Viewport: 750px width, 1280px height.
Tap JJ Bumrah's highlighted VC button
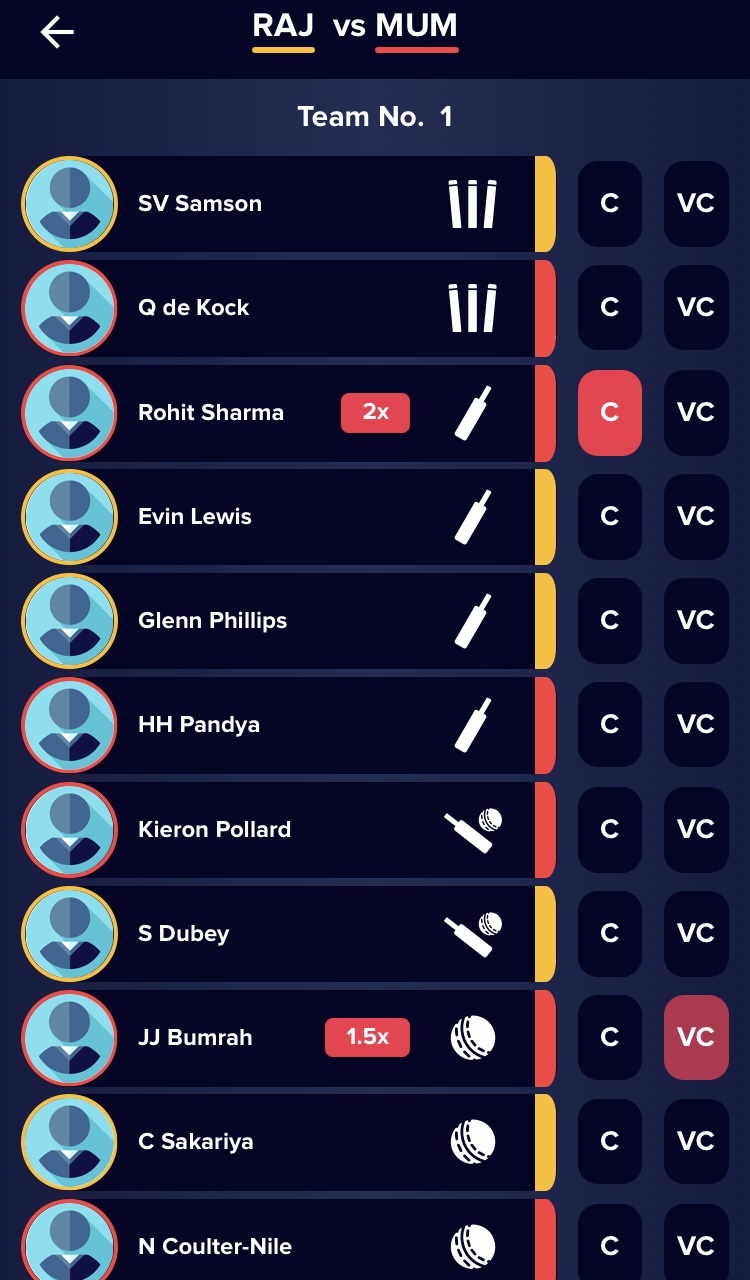point(696,1038)
